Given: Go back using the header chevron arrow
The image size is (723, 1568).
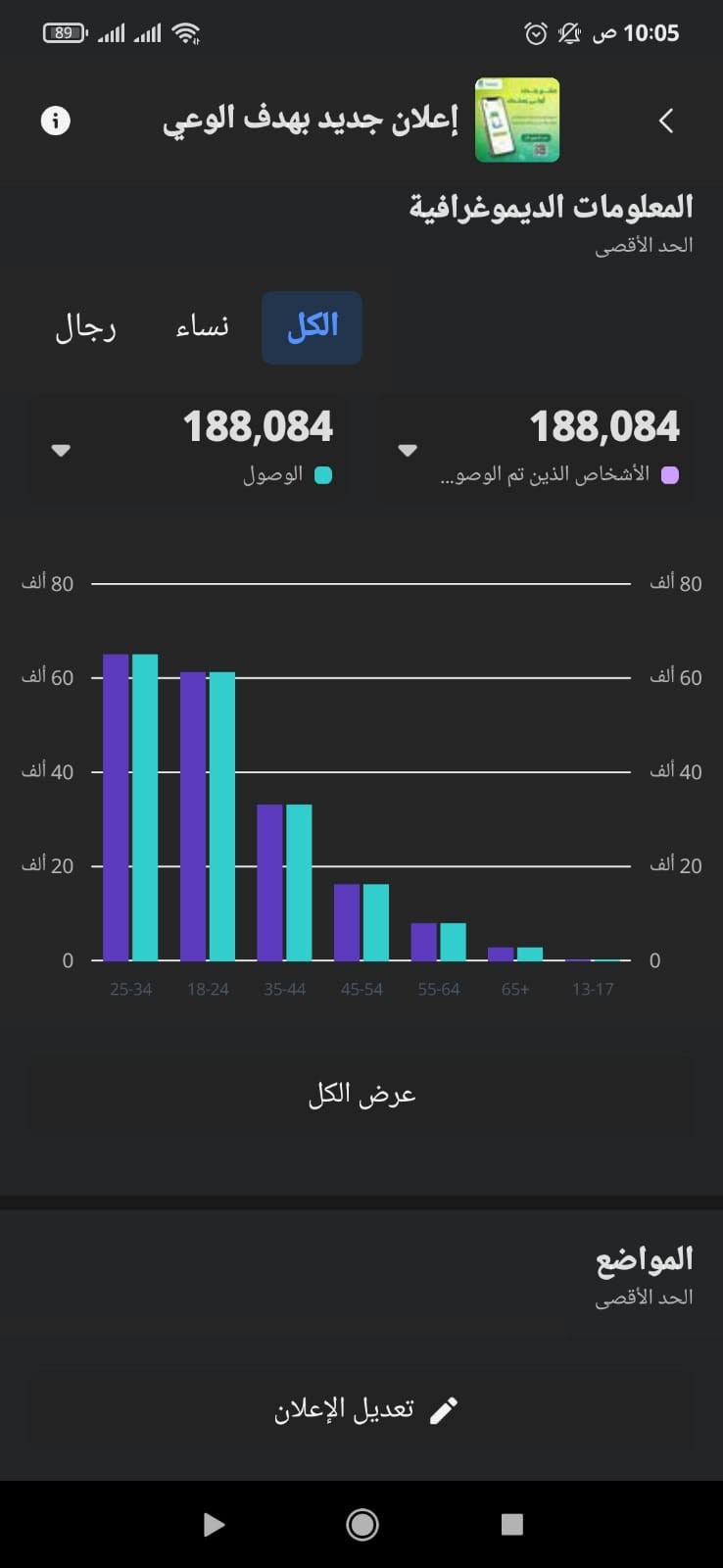Looking at the screenshot, I should point(666,121).
